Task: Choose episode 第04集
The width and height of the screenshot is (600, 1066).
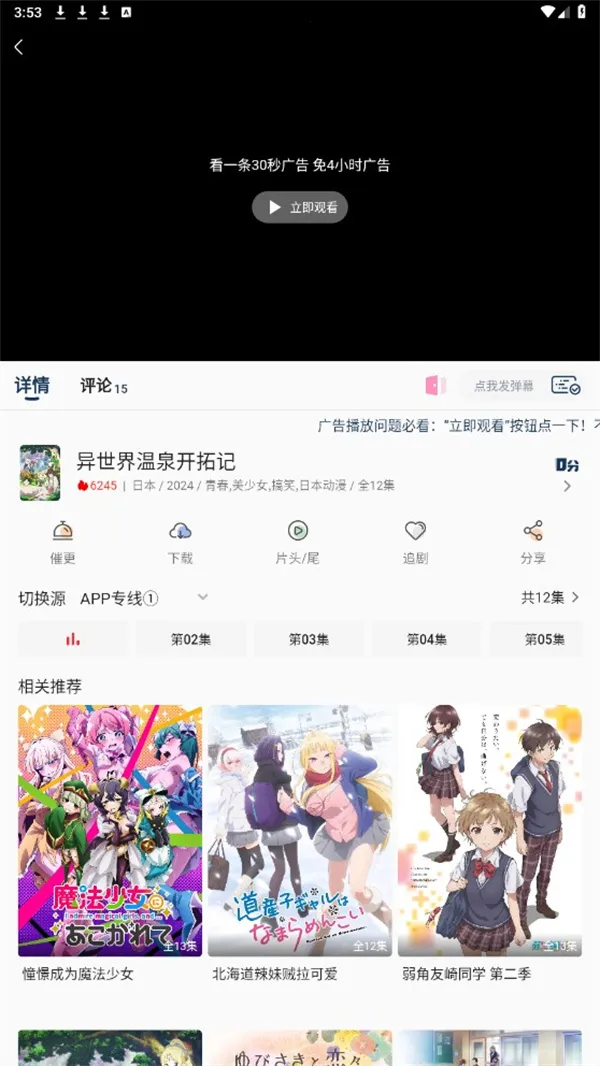Action: 427,639
